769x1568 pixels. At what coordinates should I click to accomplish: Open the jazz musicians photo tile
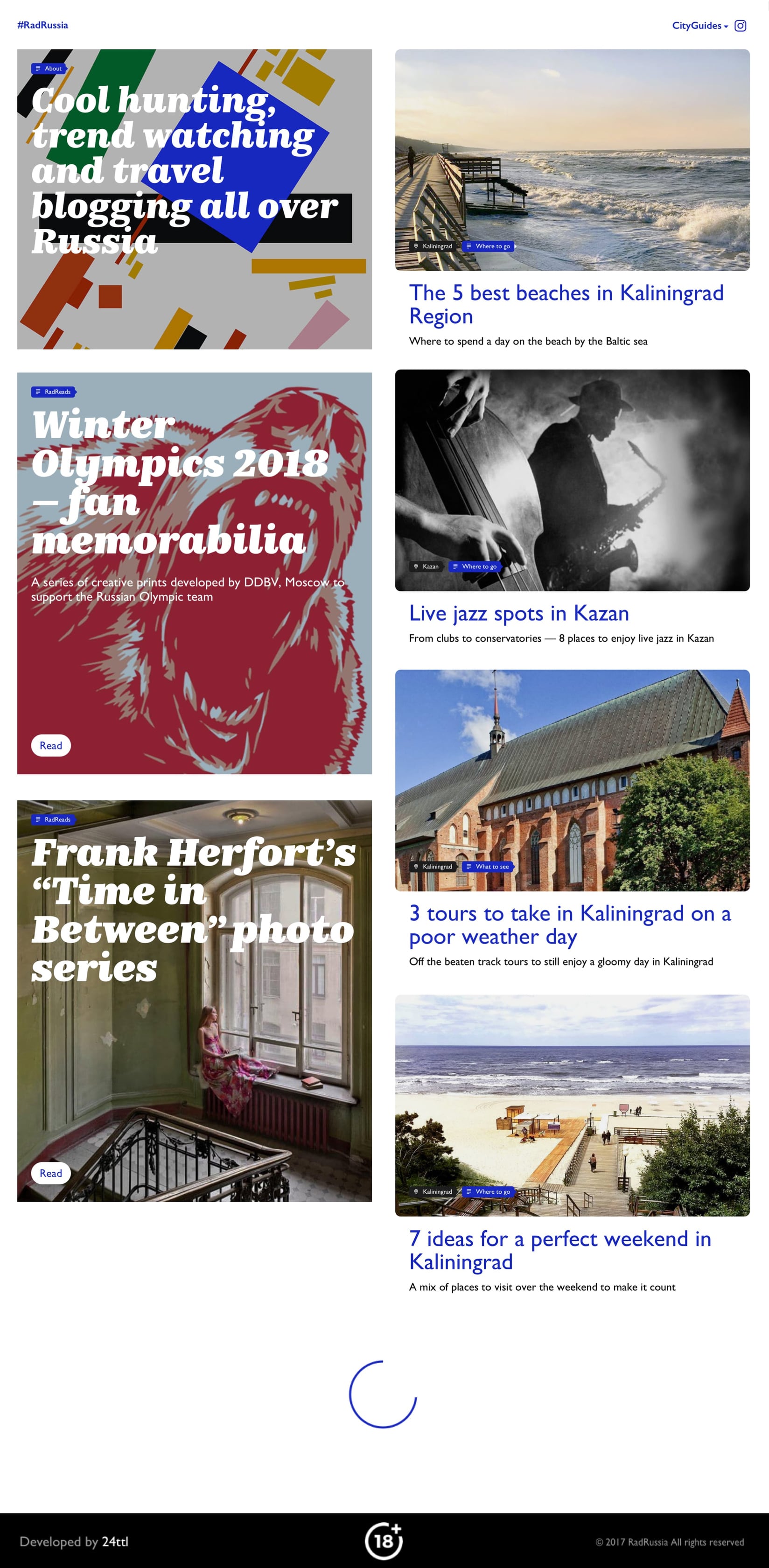(573, 480)
